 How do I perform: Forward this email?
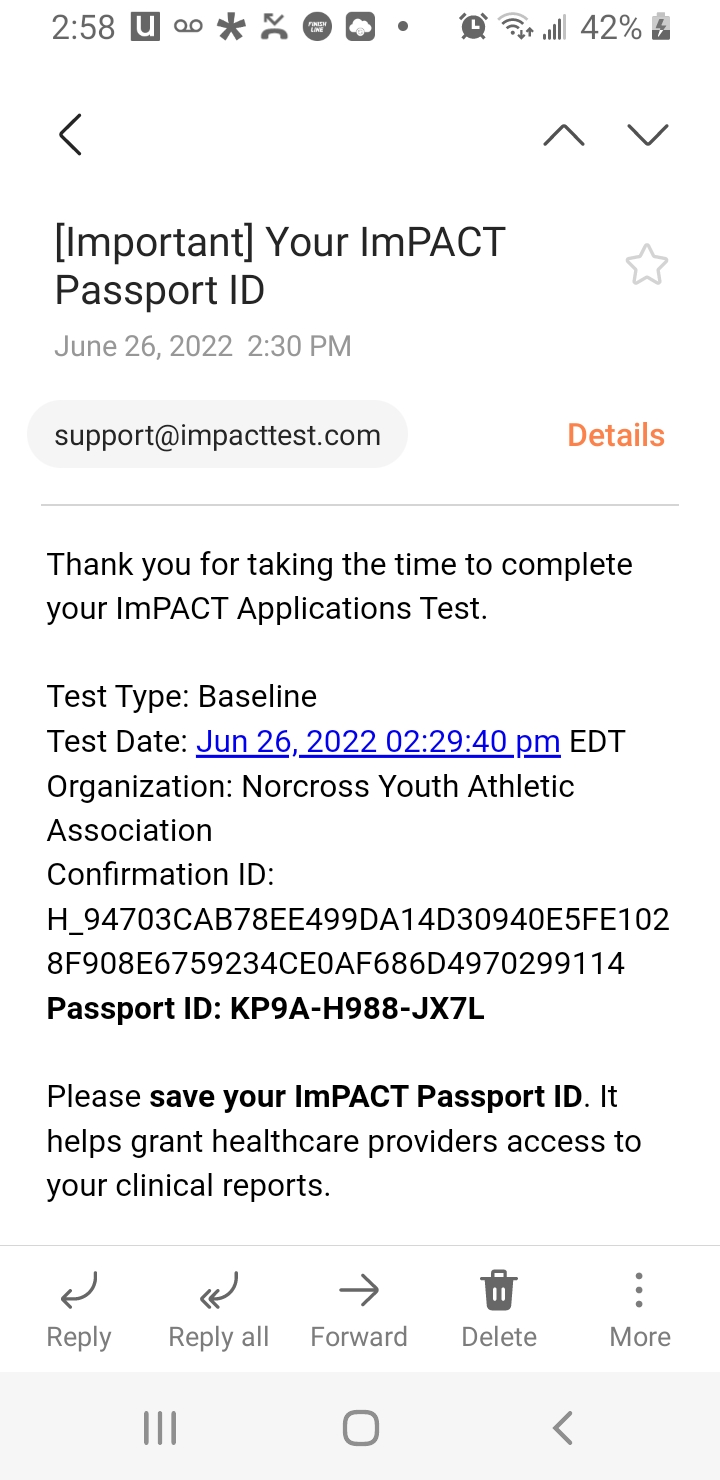coord(359,1310)
